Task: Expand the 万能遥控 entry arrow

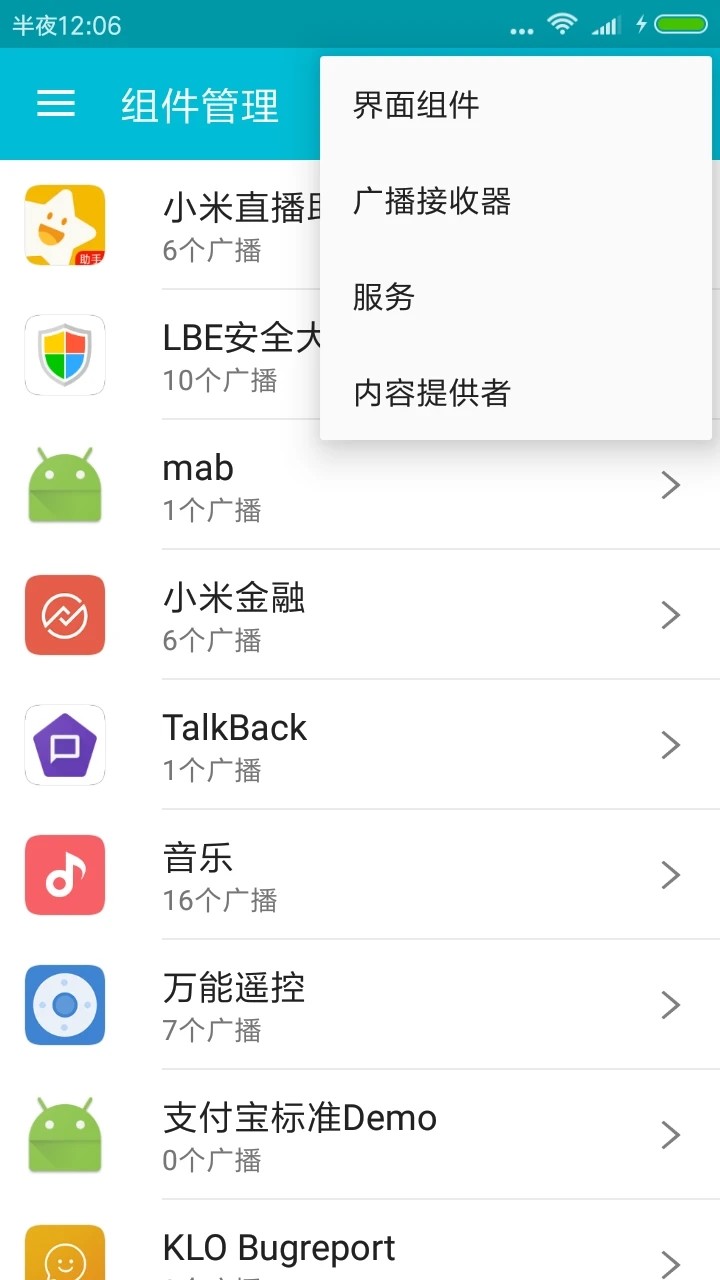Action: [x=670, y=1005]
